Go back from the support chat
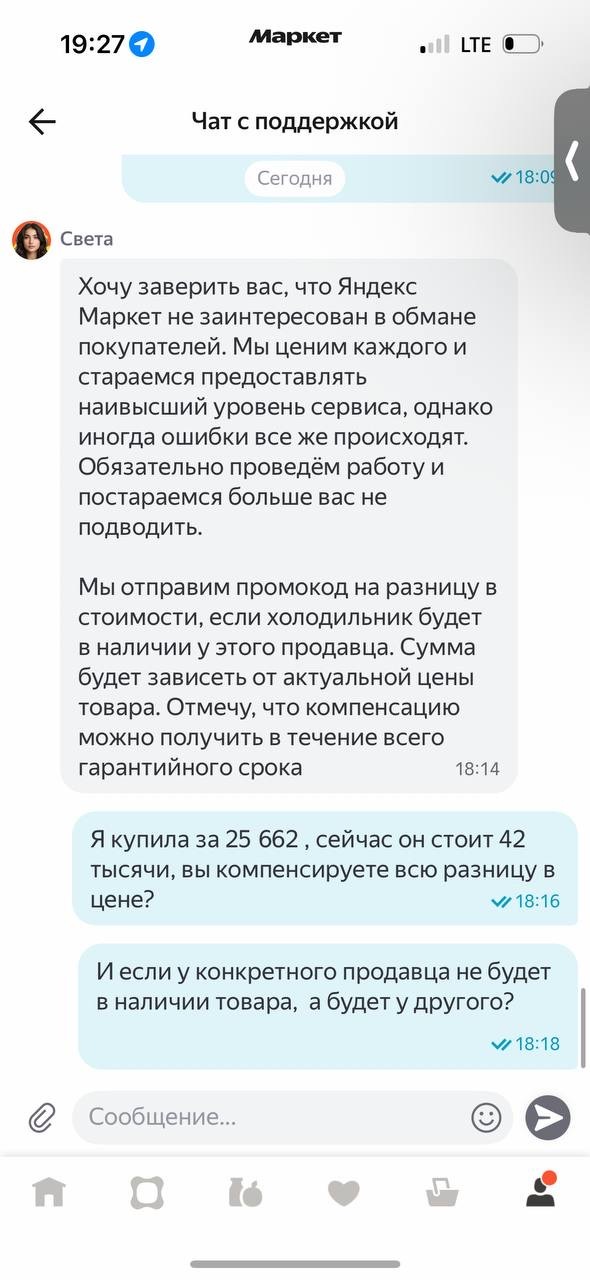 click(x=43, y=122)
